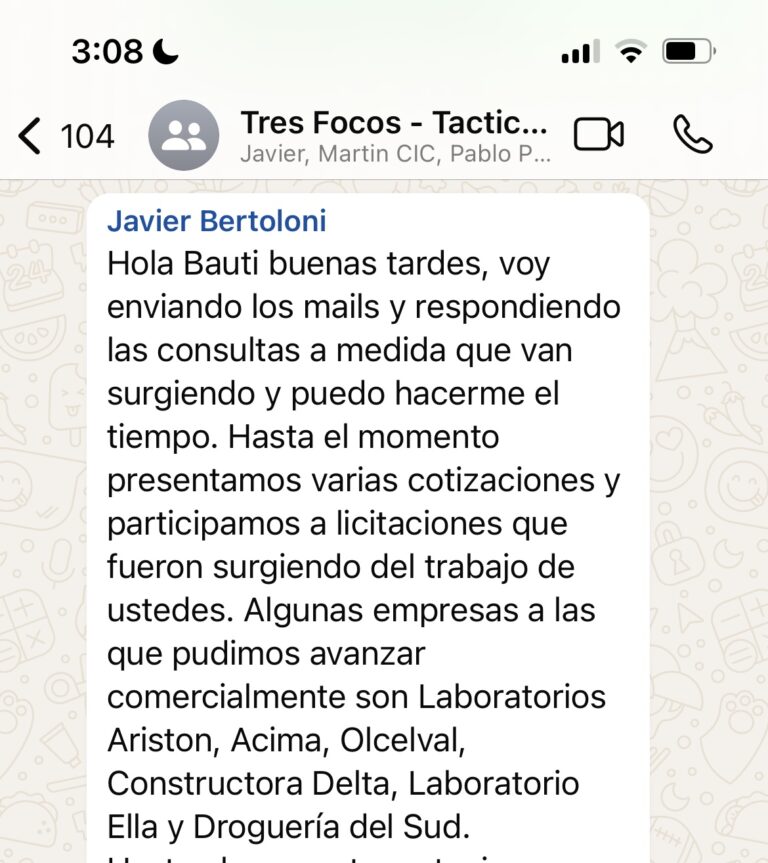
Task: Tap the group avatar icon
Action: (x=183, y=135)
